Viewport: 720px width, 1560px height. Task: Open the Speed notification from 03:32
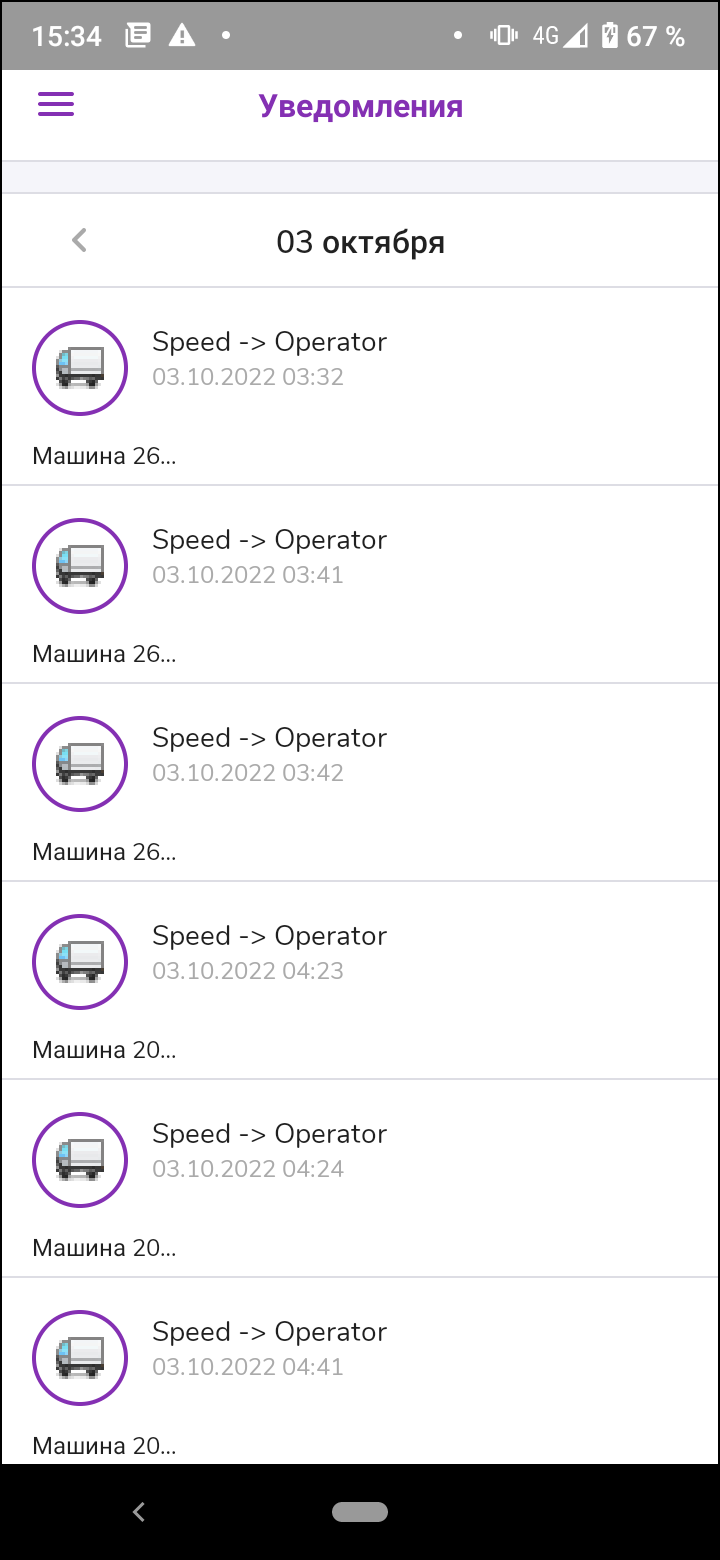360,387
